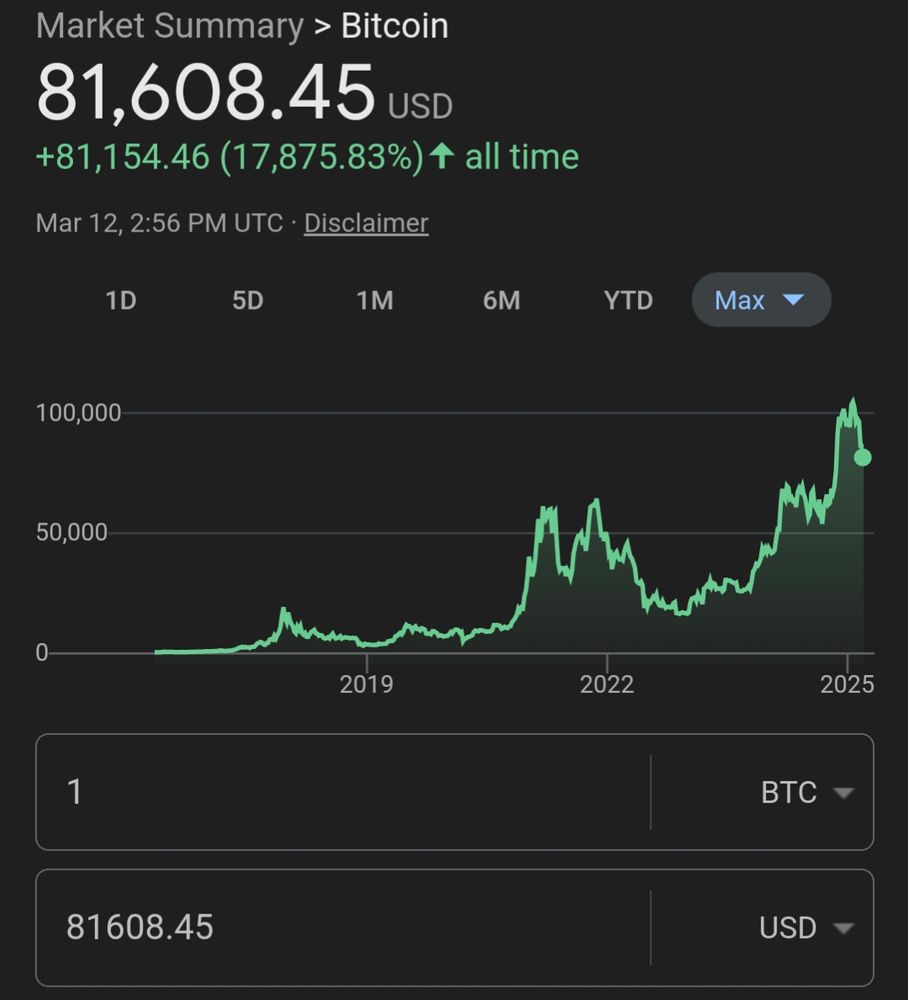Edit the BTC amount field
The image size is (908, 1000).
[340, 792]
